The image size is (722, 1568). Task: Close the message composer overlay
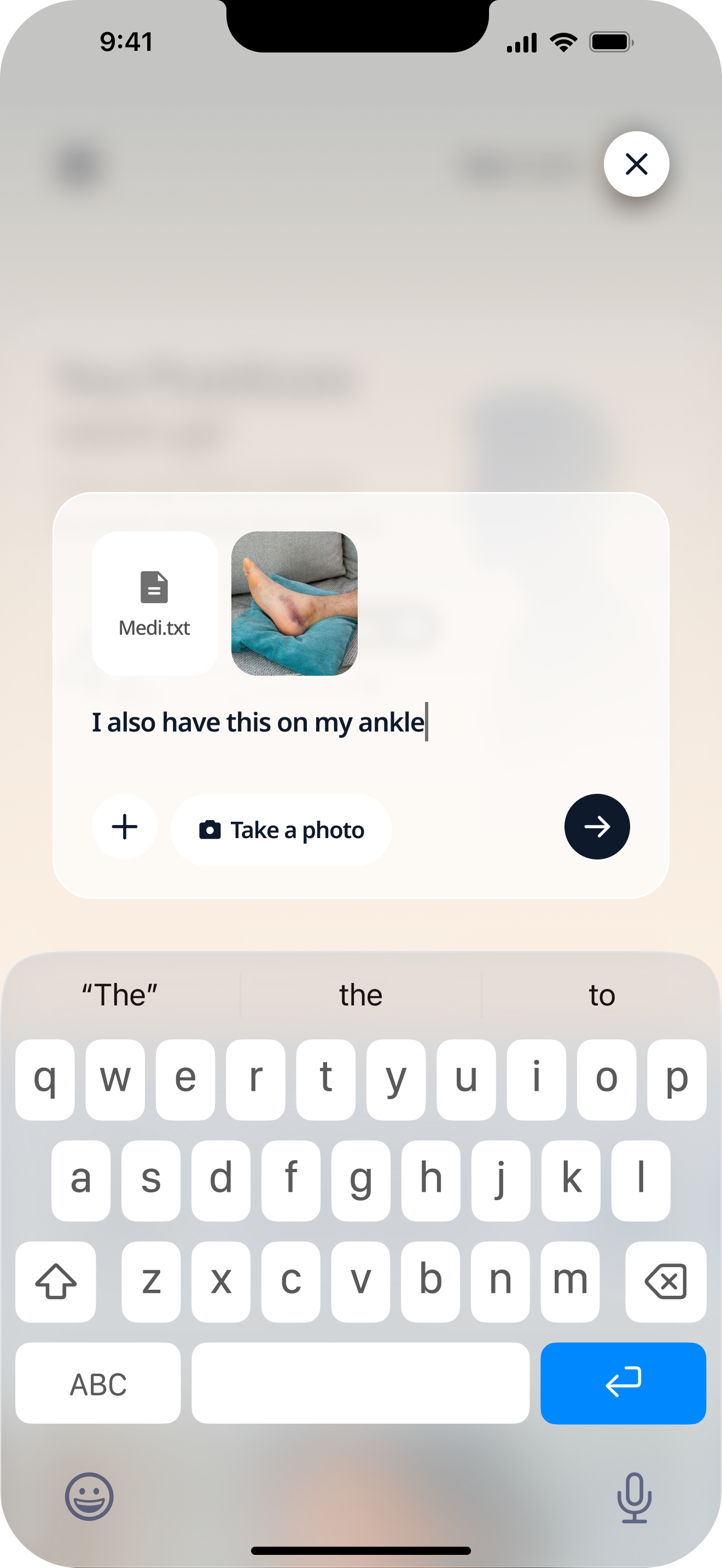636,163
